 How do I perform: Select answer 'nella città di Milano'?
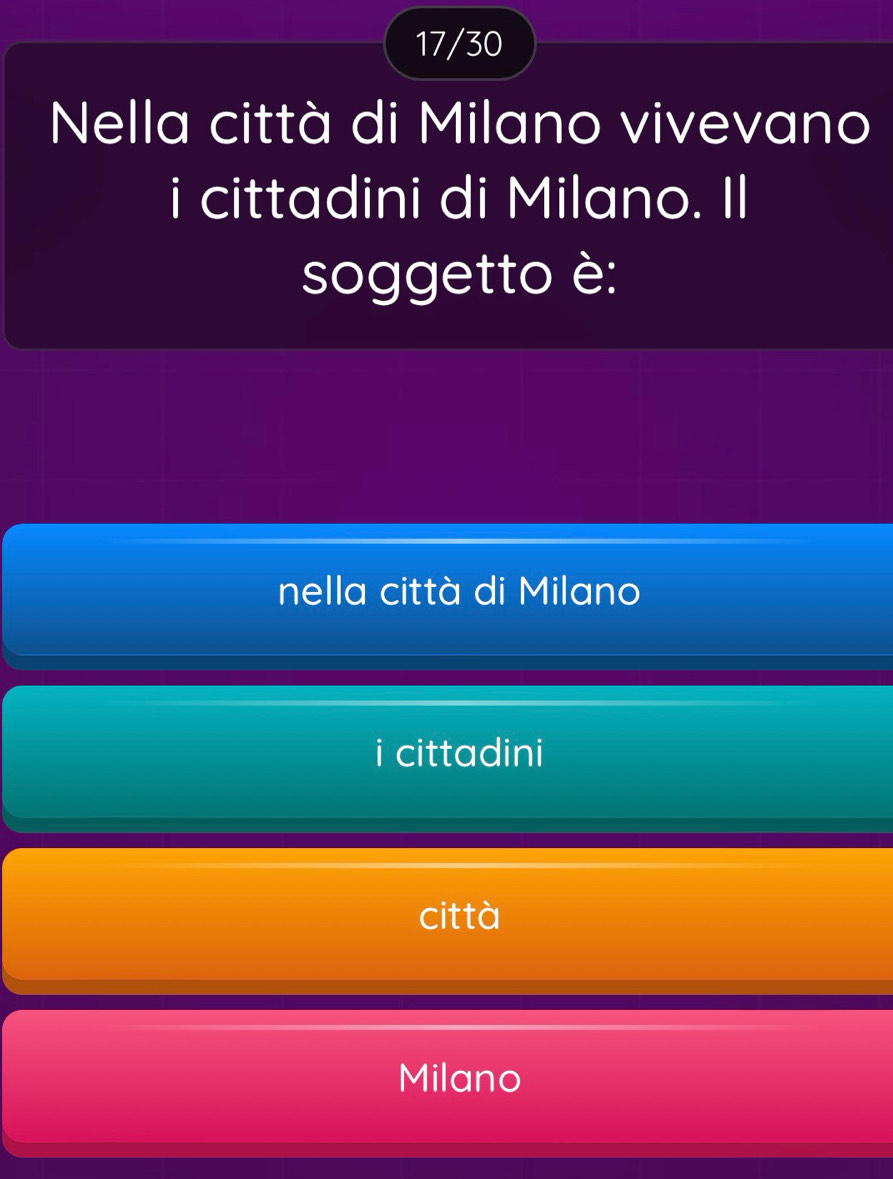(x=458, y=591)
